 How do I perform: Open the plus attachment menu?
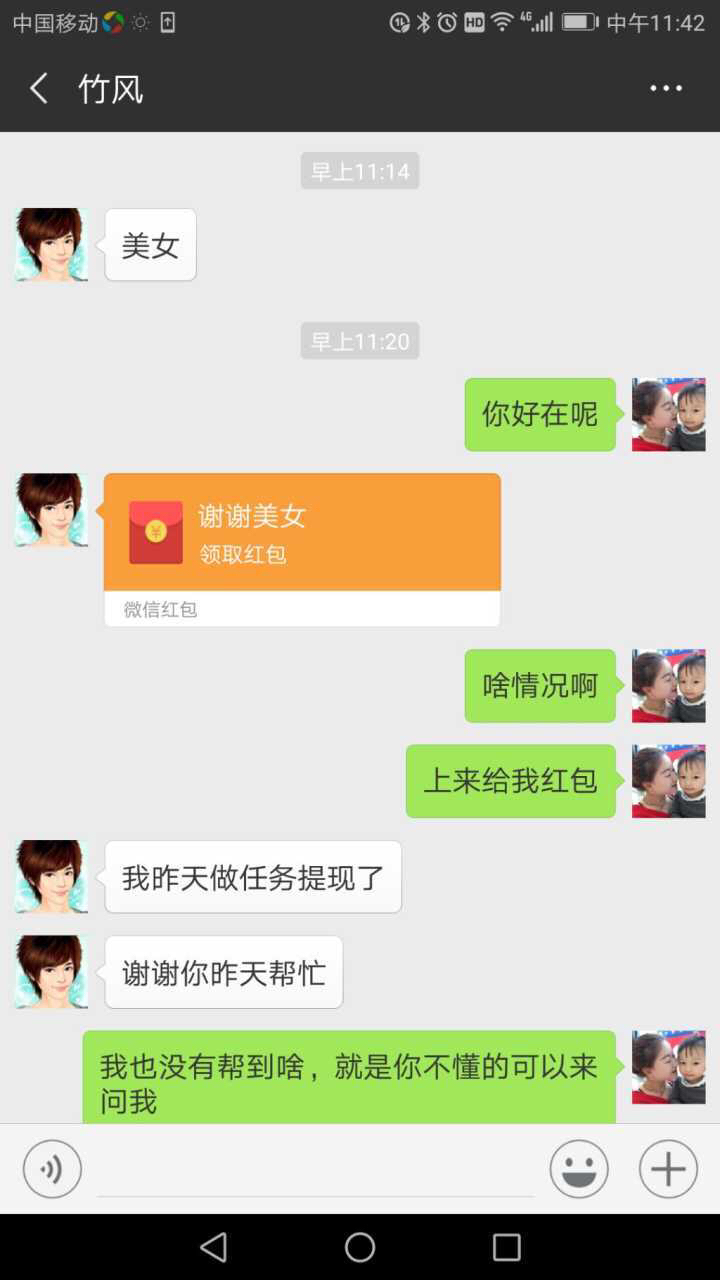(x=668, y=1168)
